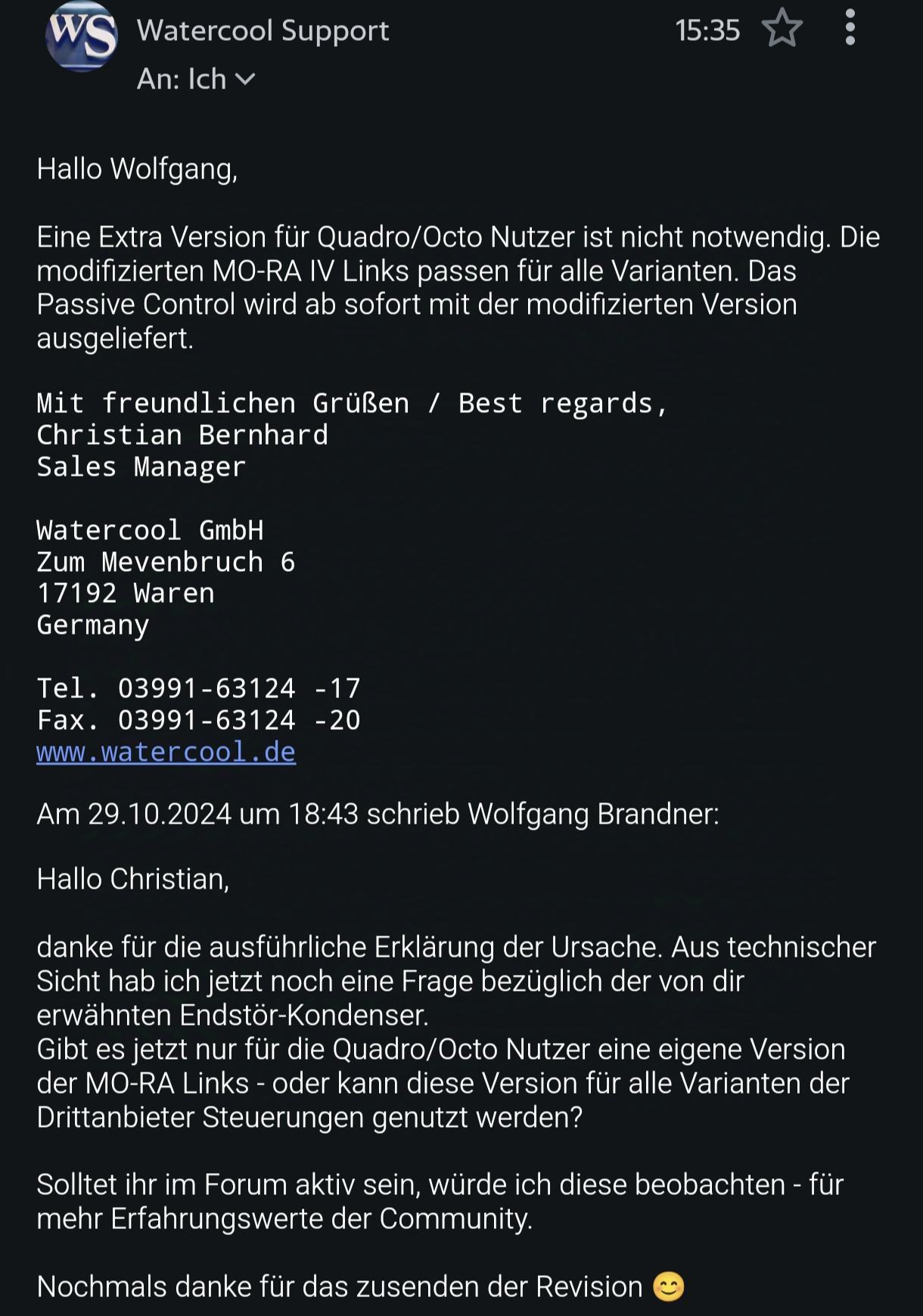The height and width of the screenshot is (1316, 923).
Task: Open the three-dot overflow menu
Action: 850,29
